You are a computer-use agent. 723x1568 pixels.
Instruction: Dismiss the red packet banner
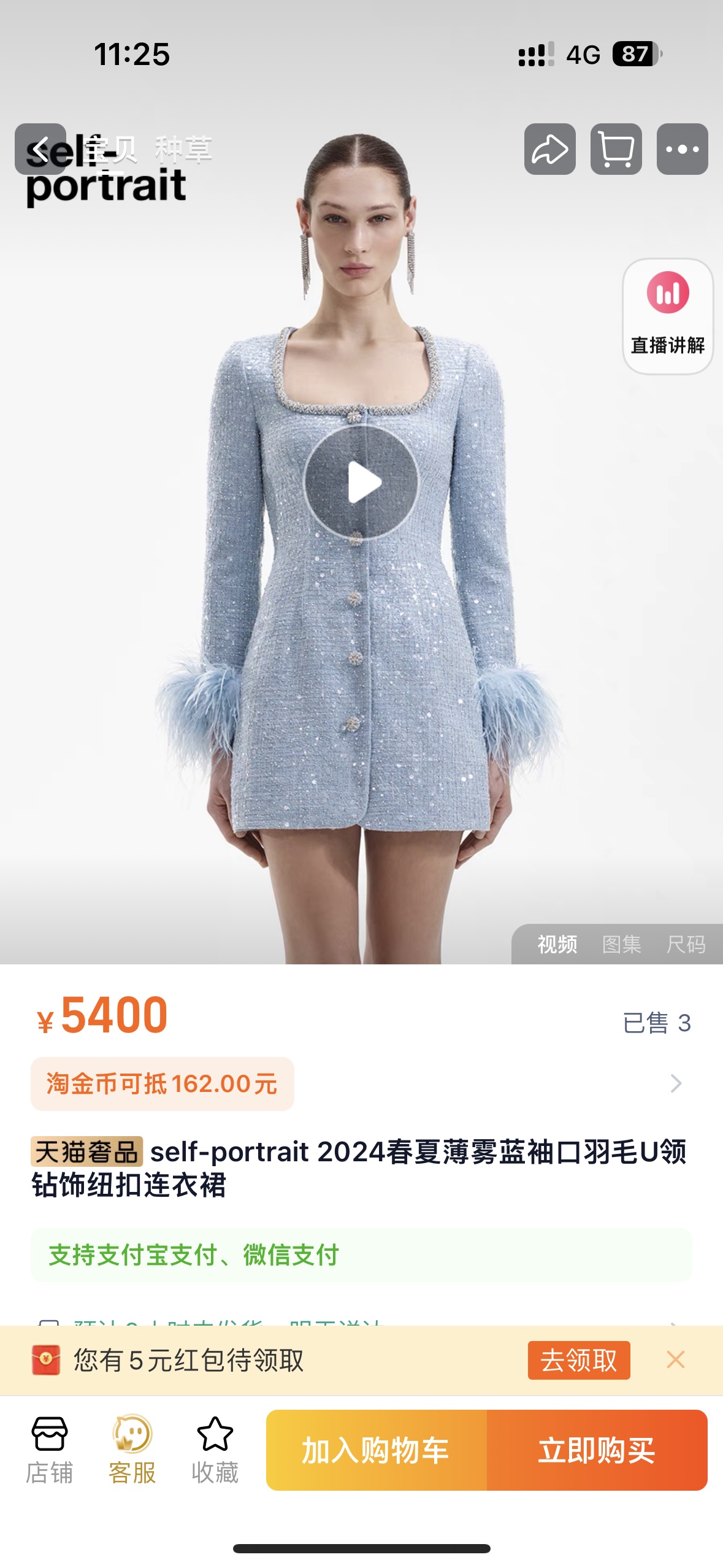(676, 1360)
